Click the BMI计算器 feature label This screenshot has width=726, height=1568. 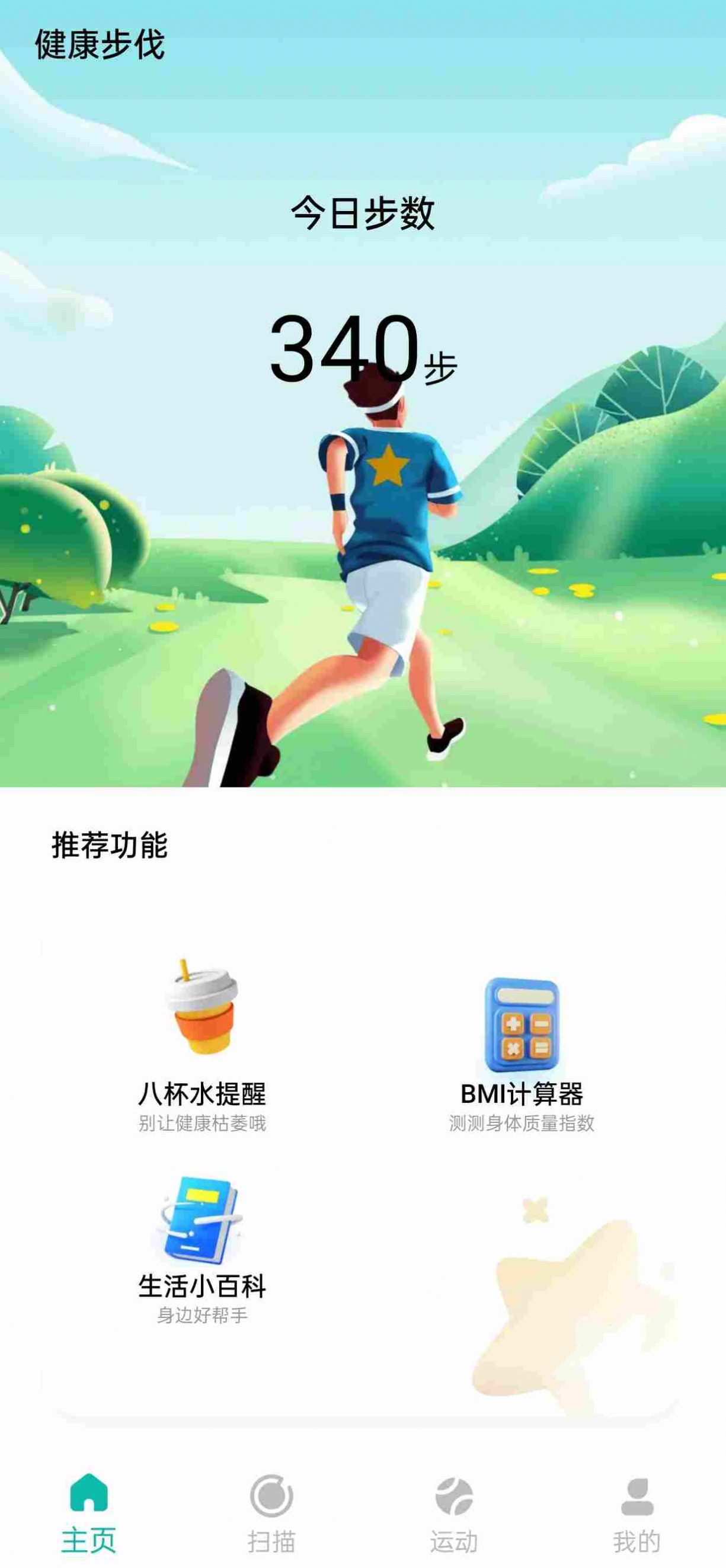522,1092
